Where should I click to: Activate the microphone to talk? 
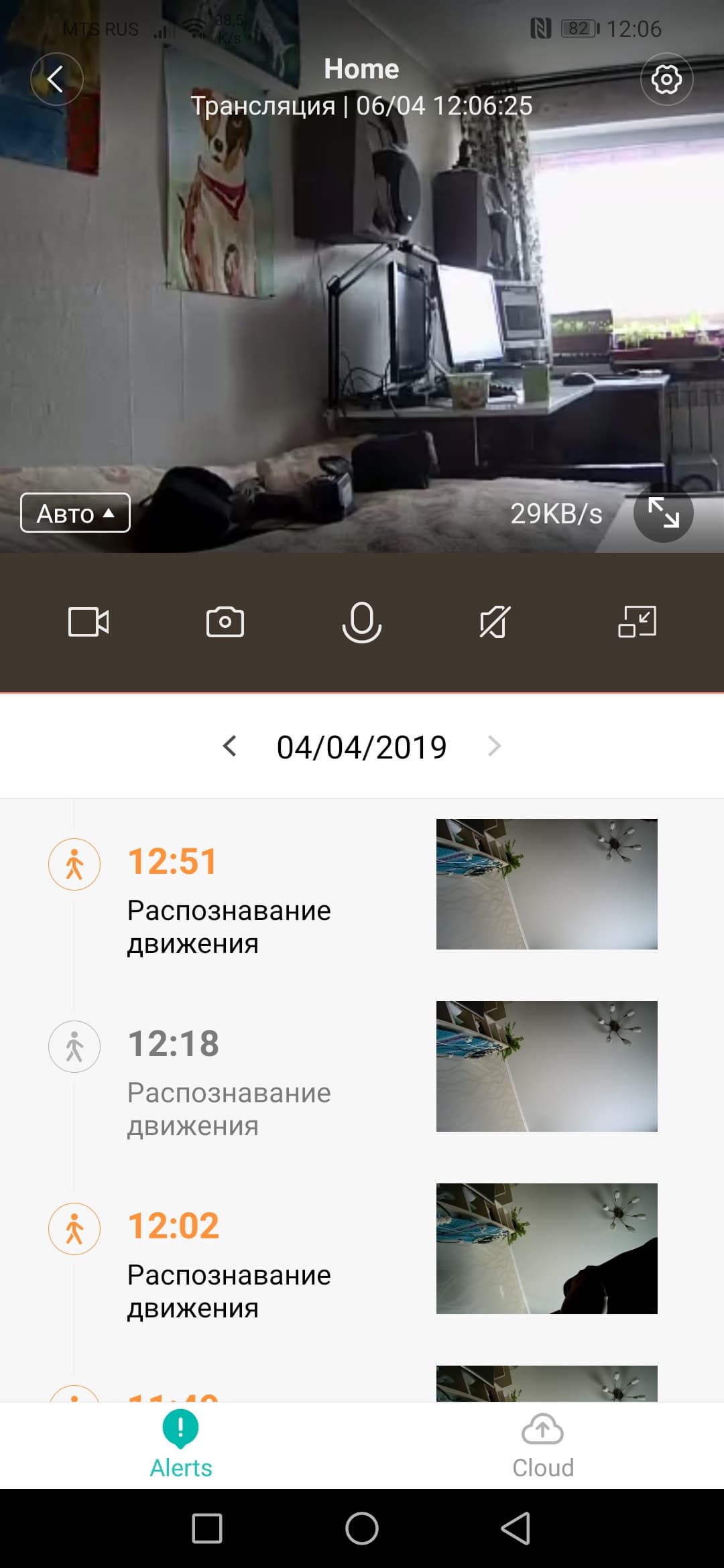pos(362,622)
